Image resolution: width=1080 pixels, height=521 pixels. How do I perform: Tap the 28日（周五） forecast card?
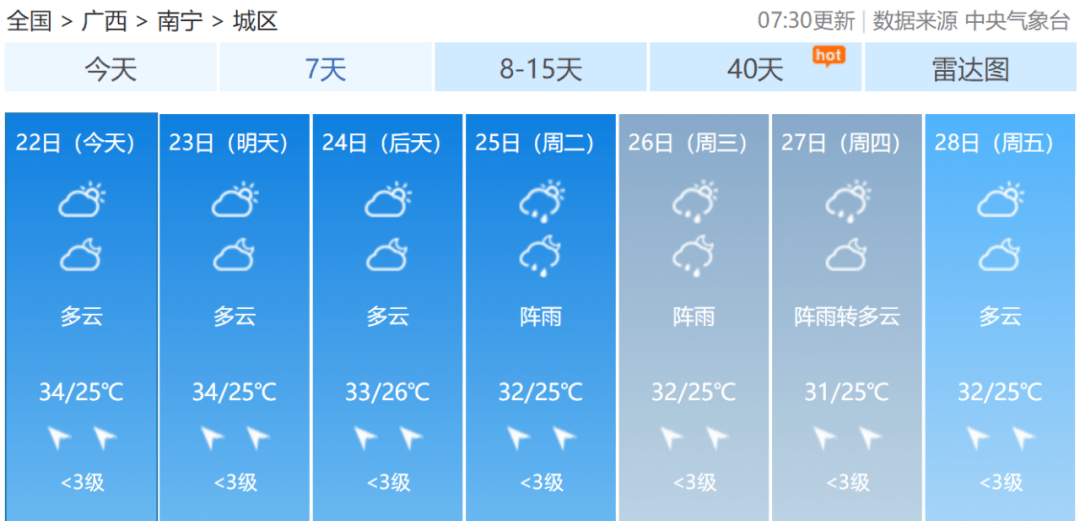(x=1000, y=316)
